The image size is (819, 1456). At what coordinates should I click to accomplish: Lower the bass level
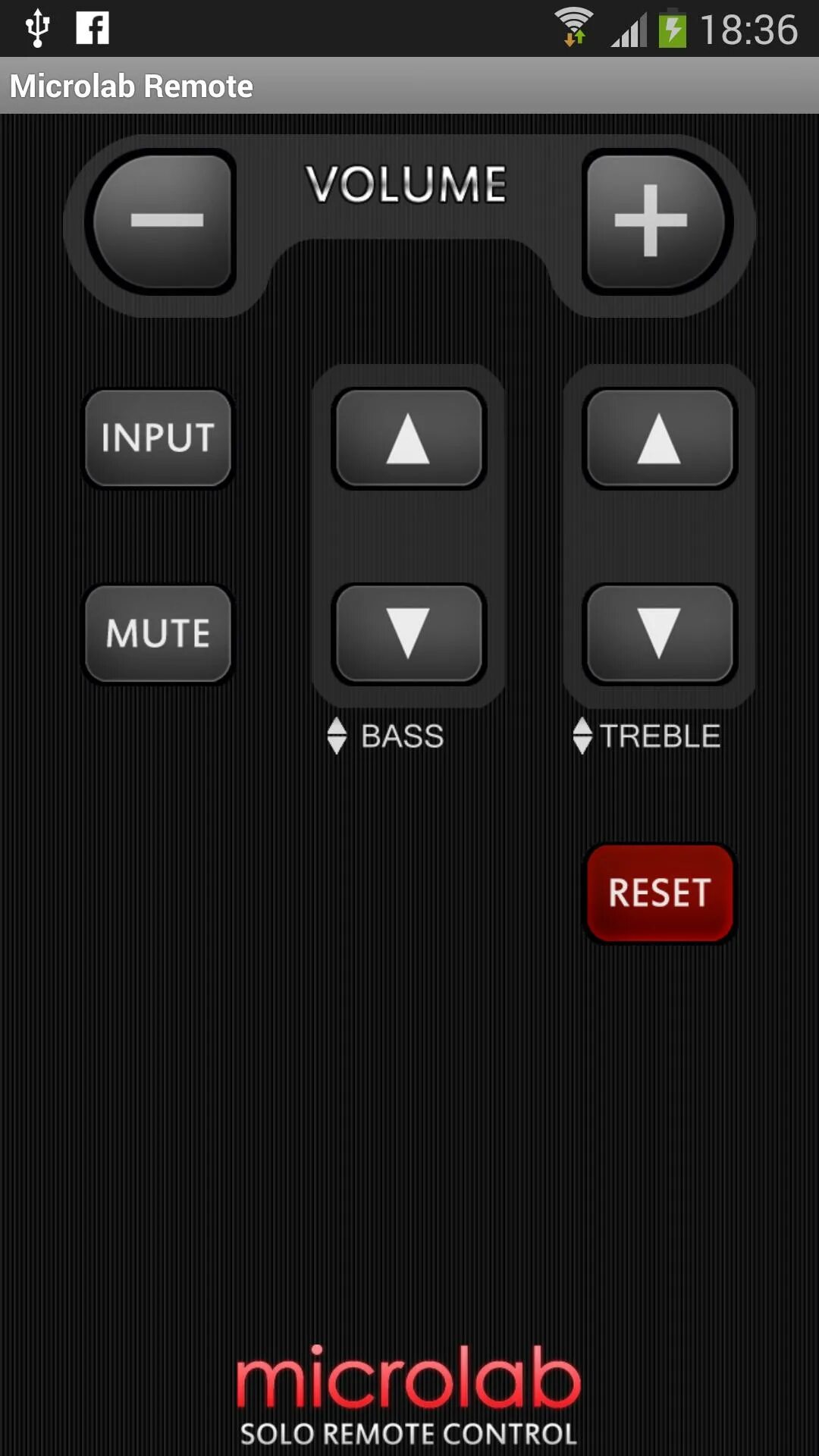coord(409,633)
